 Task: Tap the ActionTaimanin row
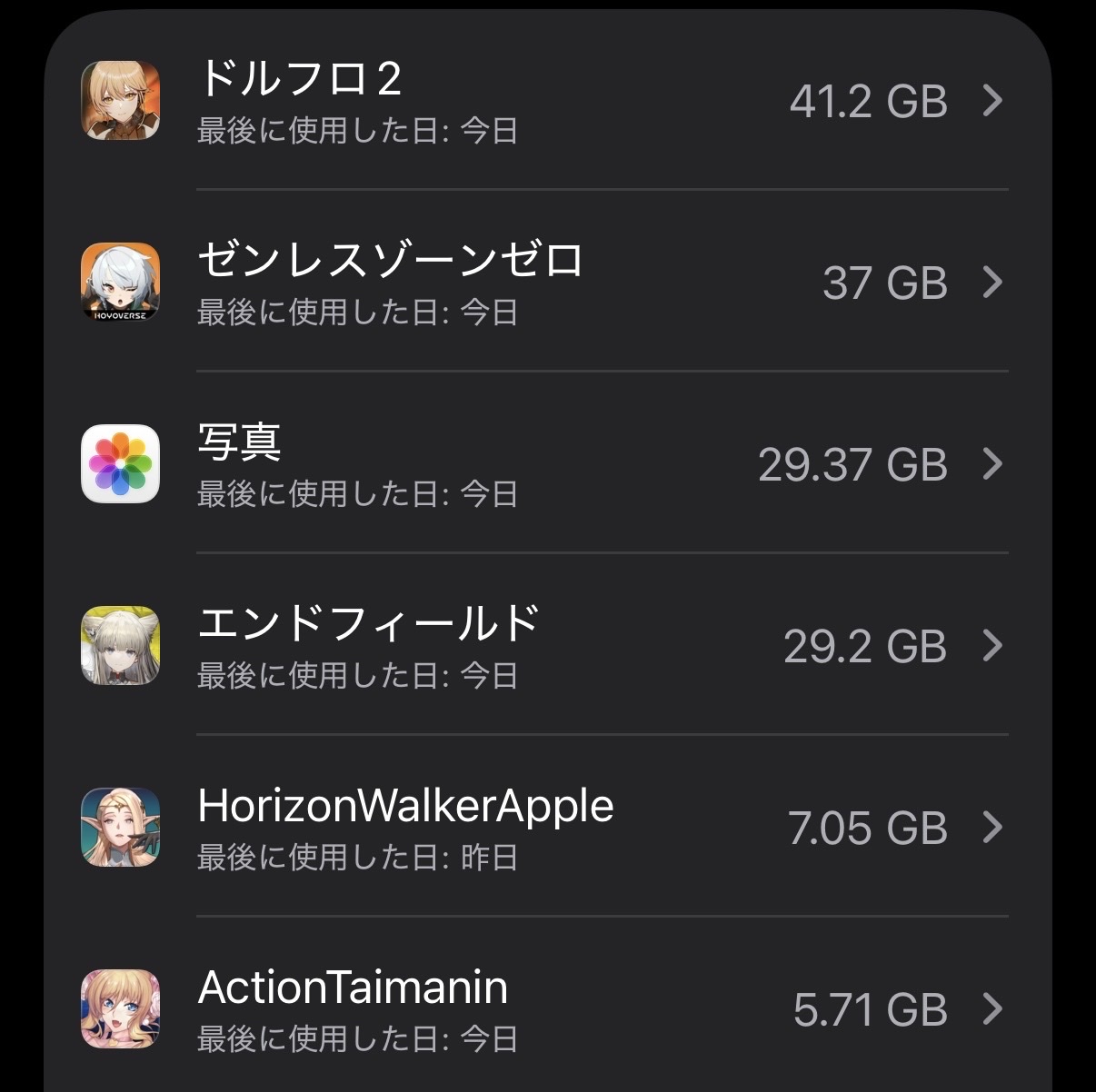pos(545,1008)
